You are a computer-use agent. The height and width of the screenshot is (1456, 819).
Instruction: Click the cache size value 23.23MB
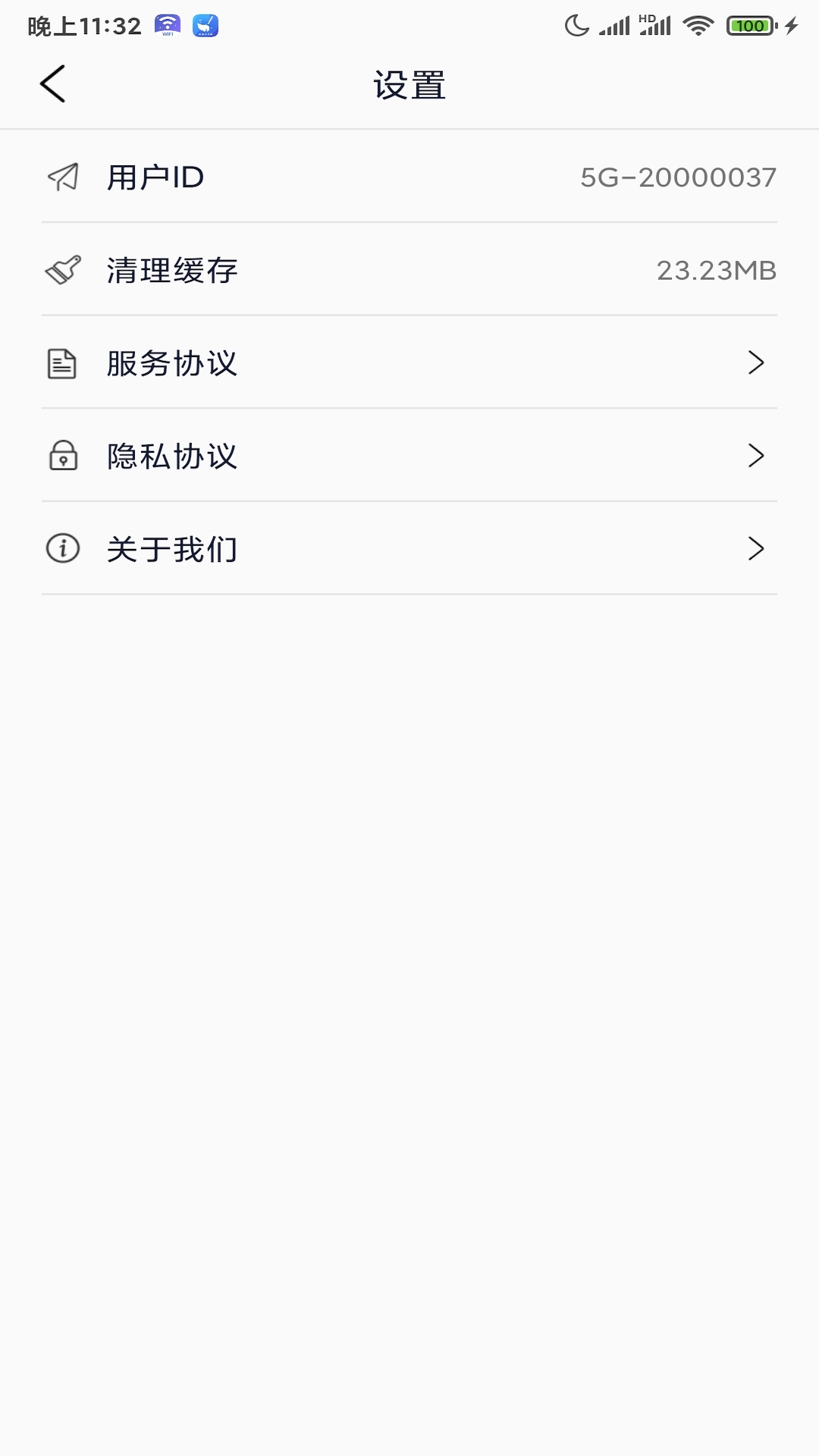coord(717,270)
